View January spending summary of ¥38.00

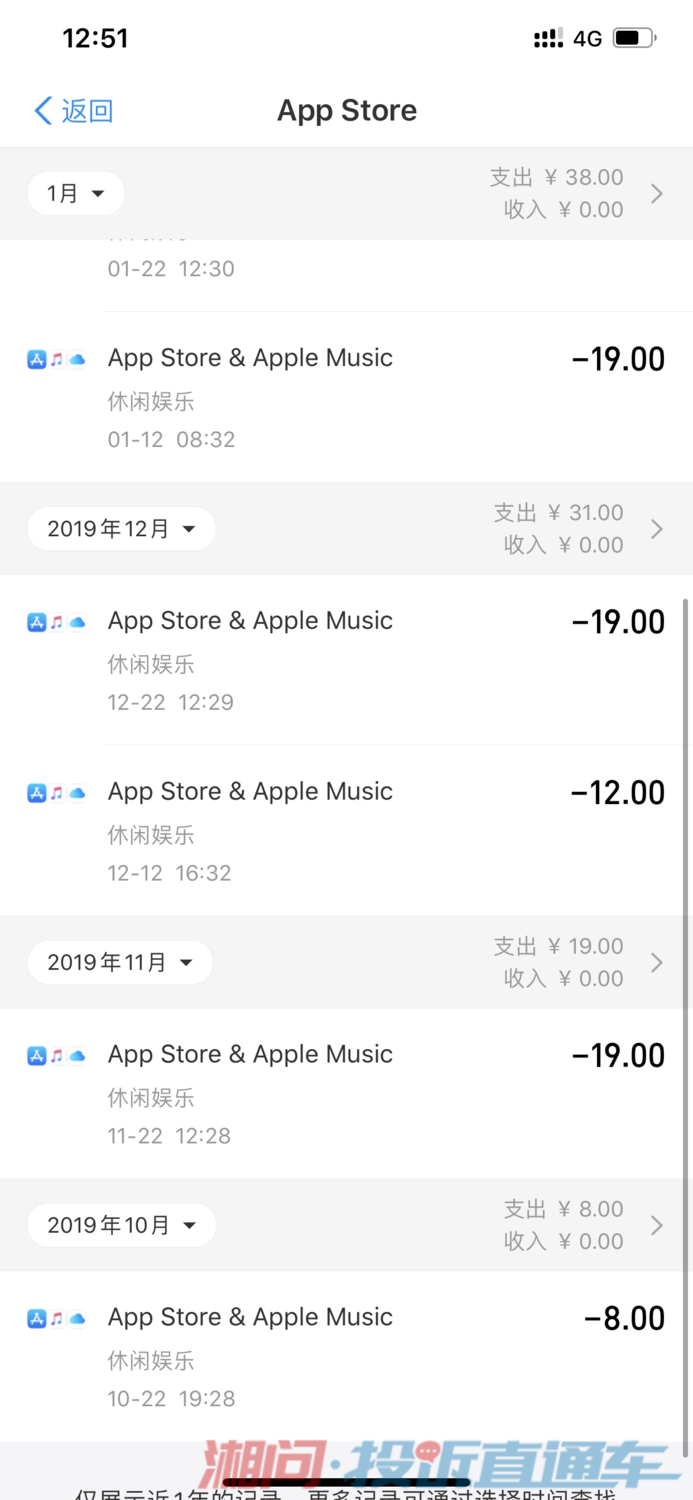click(x=576, y=193)
